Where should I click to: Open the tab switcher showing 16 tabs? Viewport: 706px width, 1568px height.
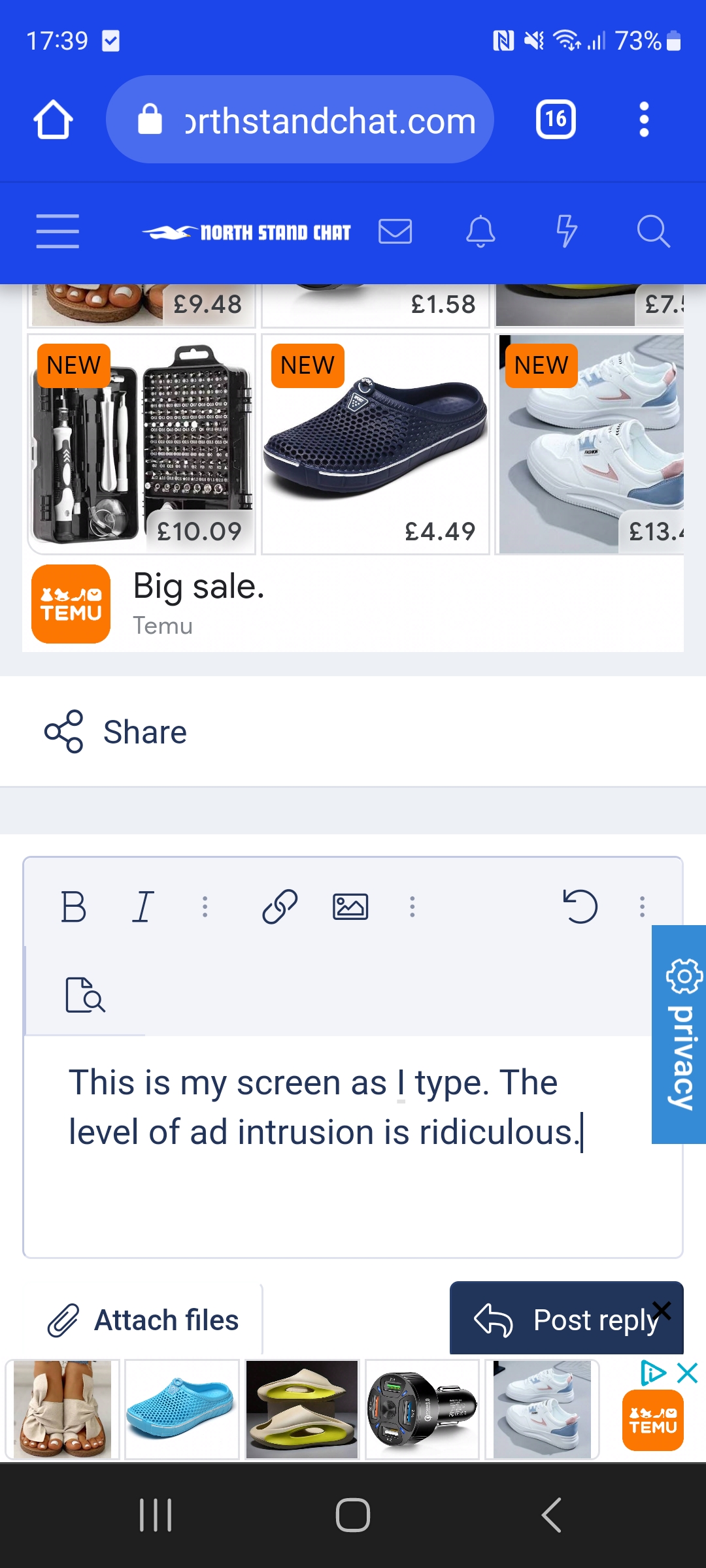point(556,120)
